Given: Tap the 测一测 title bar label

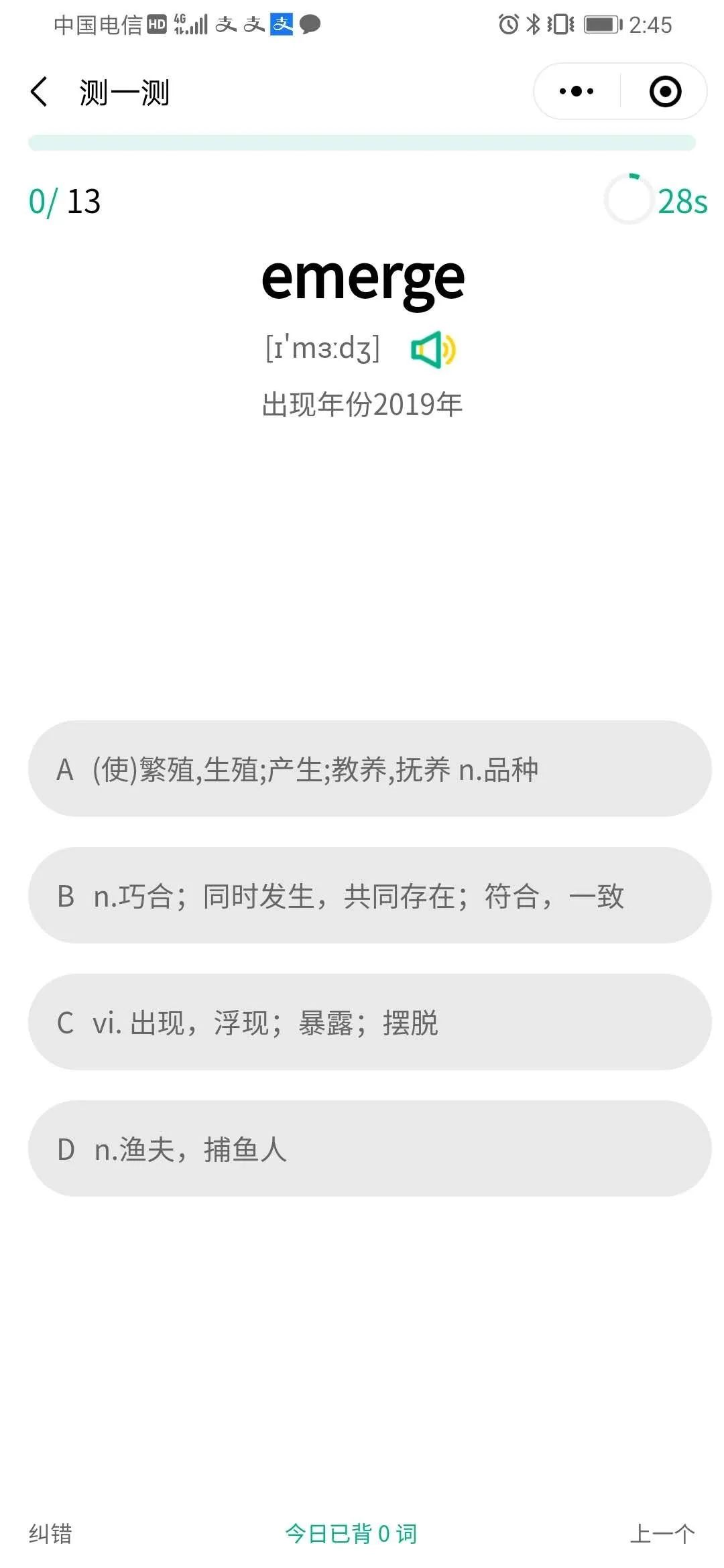Looking at the screenshot, I should [123, 91].
